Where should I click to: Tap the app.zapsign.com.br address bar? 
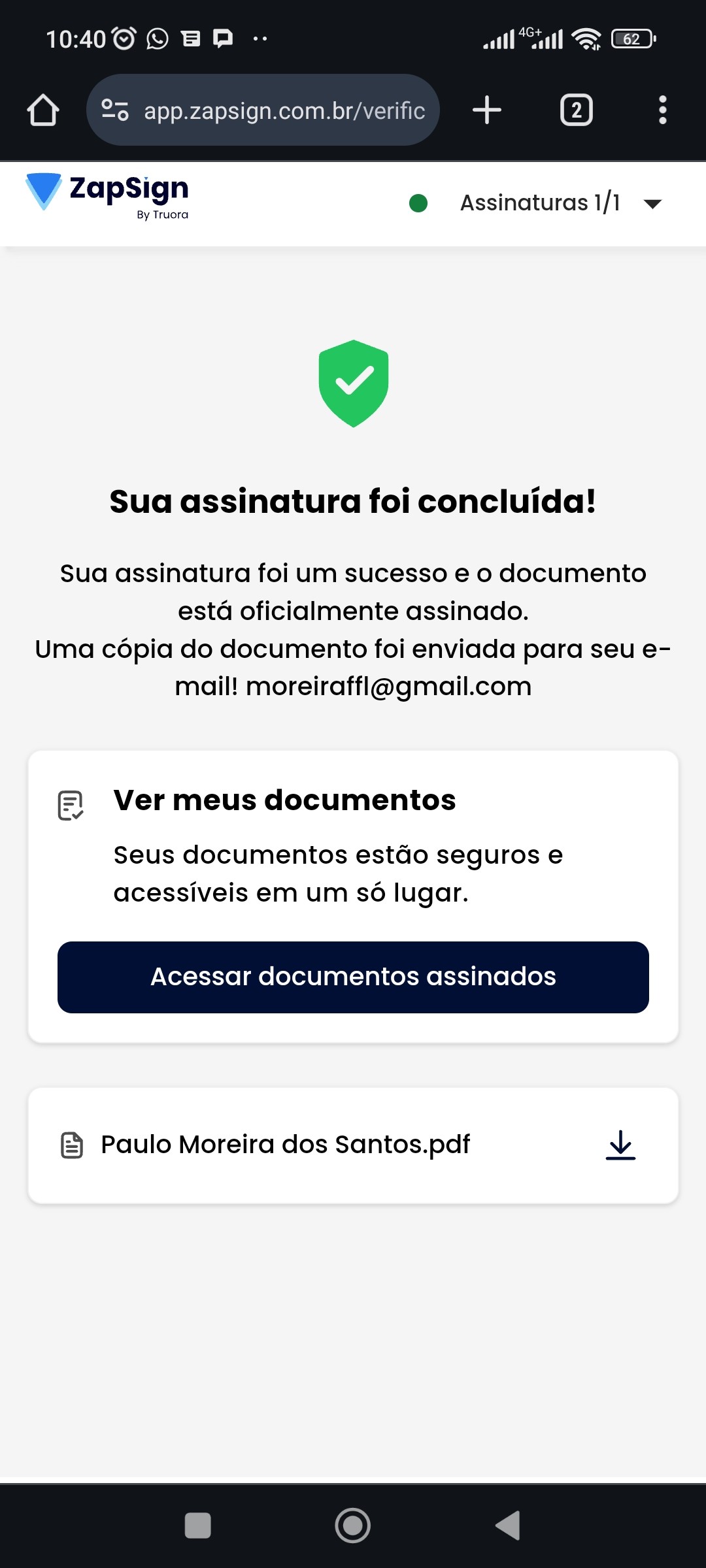pos(284,110)
